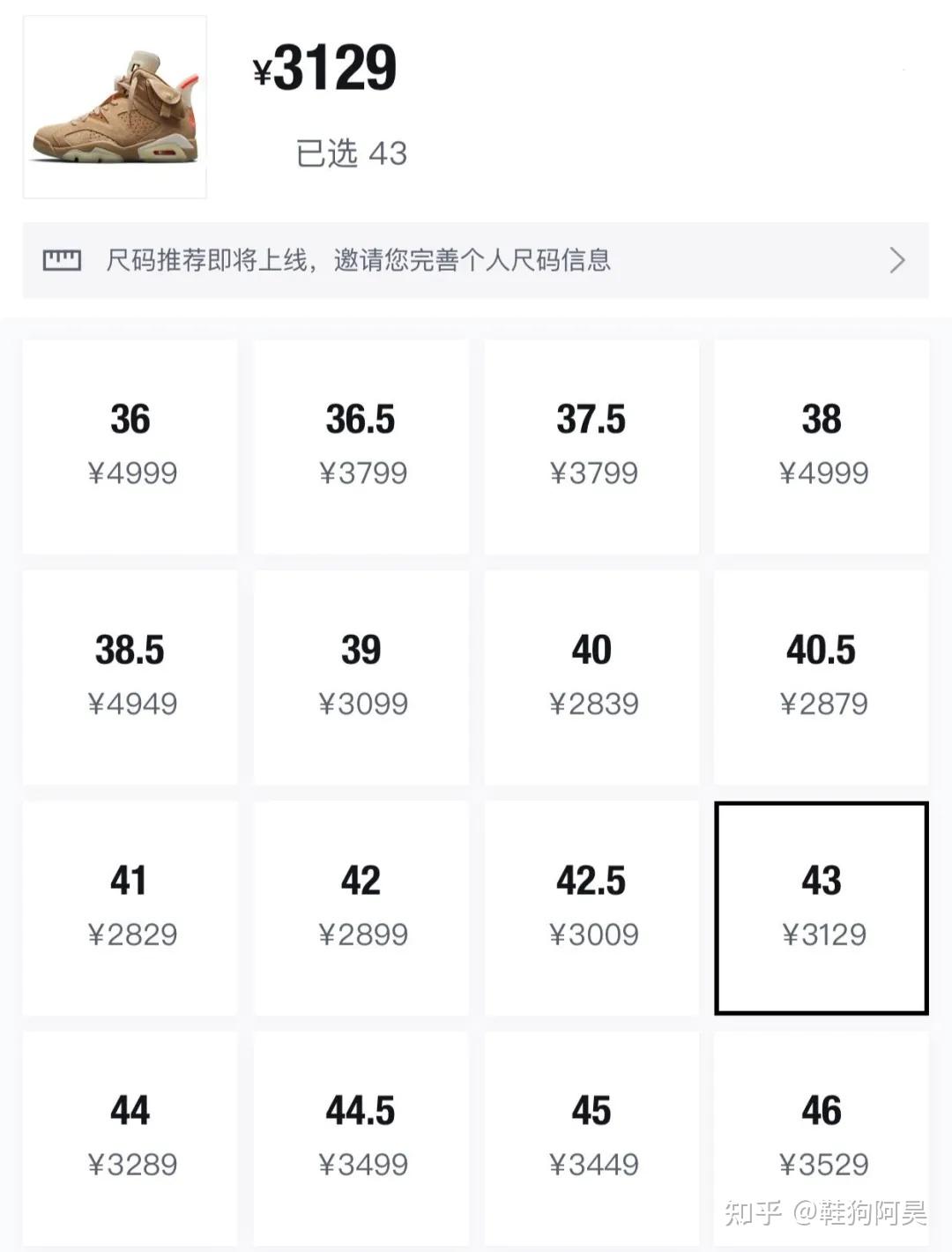
Task: Pick size 40 at ¥2839
Action: point(591,677)
